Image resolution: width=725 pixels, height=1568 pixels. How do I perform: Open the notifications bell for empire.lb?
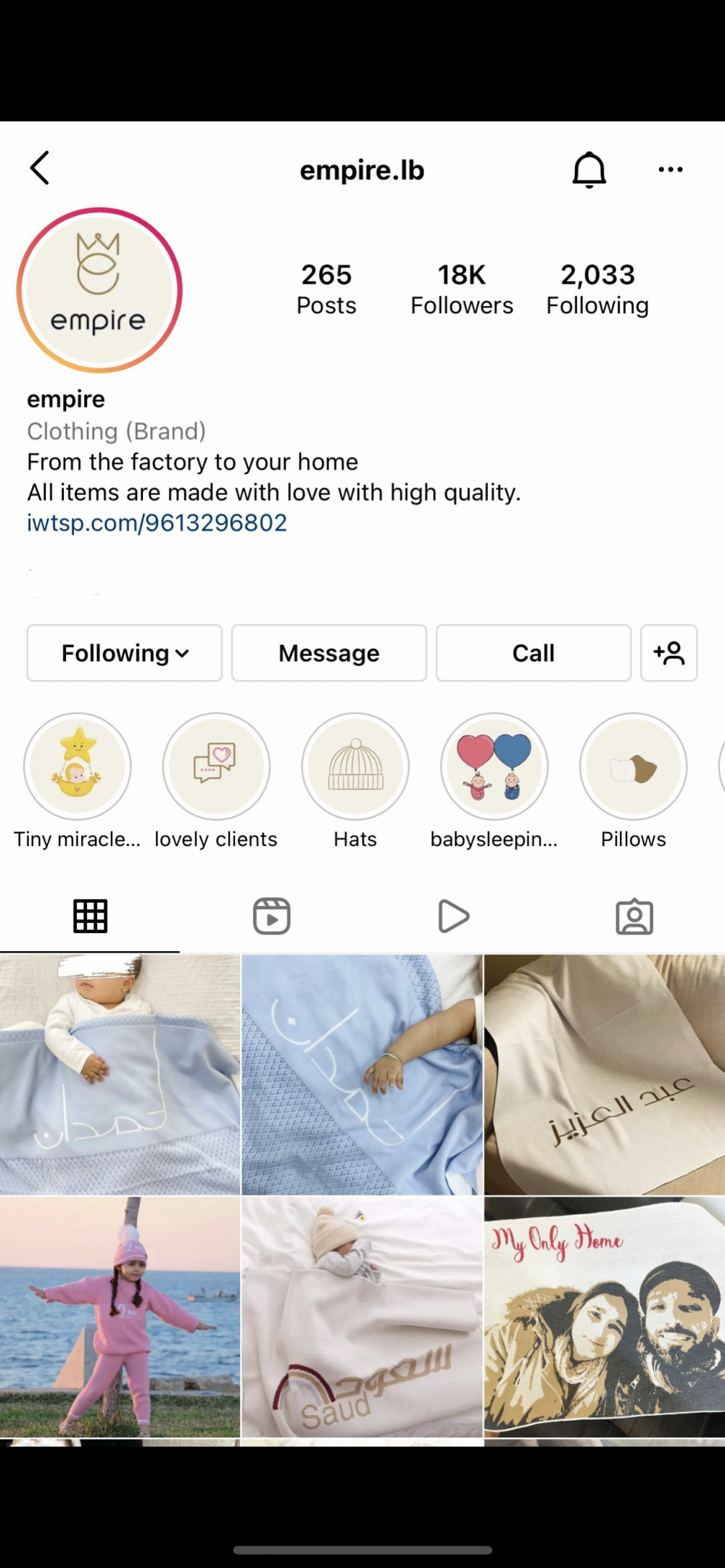pyautogui.click(x=589, y=170)
